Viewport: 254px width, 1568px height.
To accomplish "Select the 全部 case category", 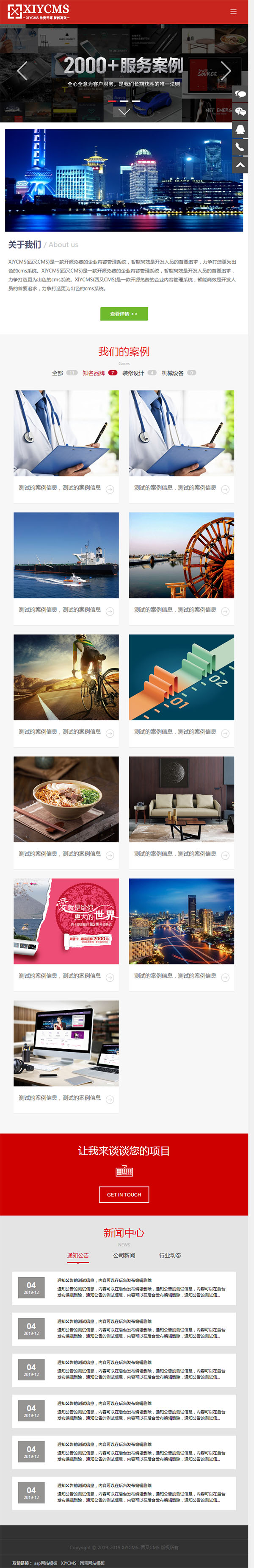I will coord(58,373).
